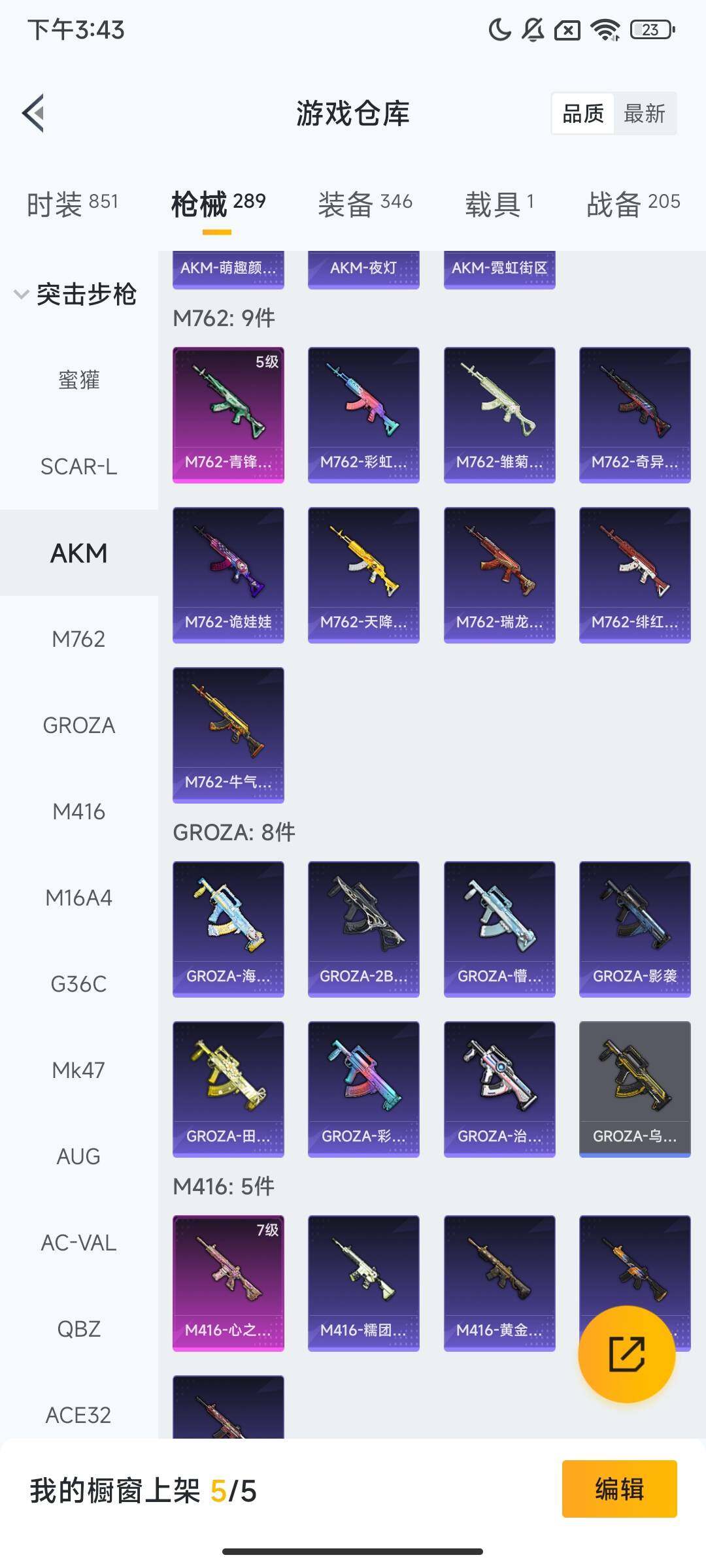
Task: Select SCAR-L in the sidebar
Action: [x=78, y=466]
